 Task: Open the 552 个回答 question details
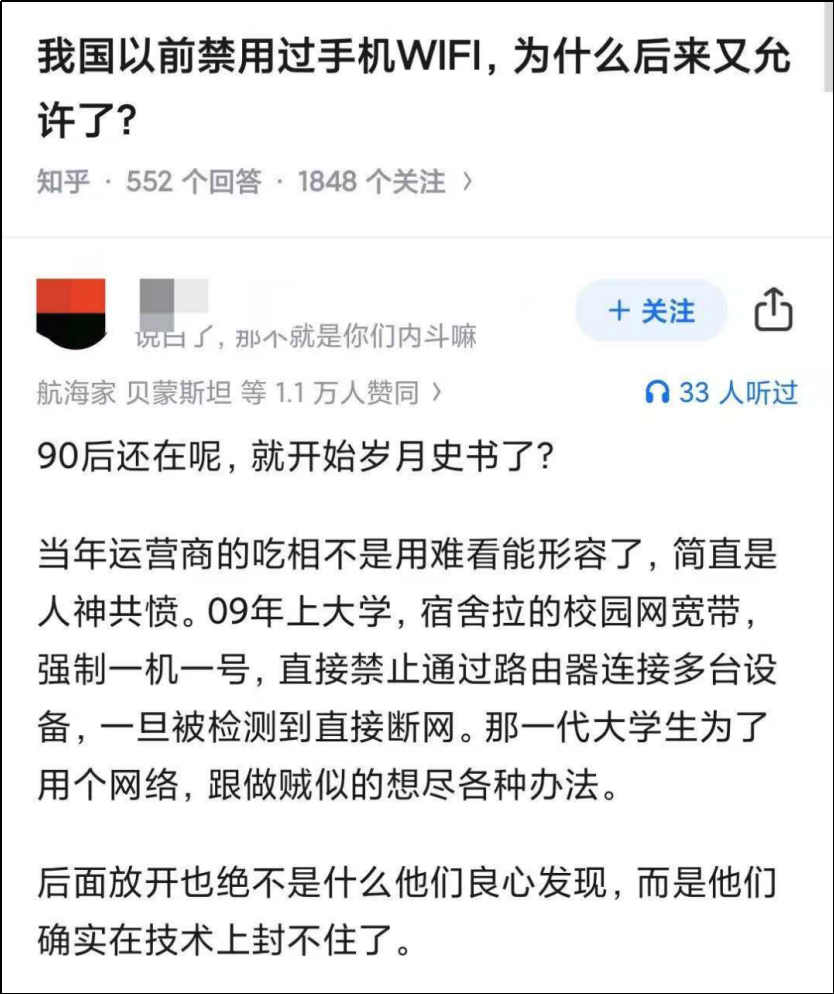pos(193,181)
